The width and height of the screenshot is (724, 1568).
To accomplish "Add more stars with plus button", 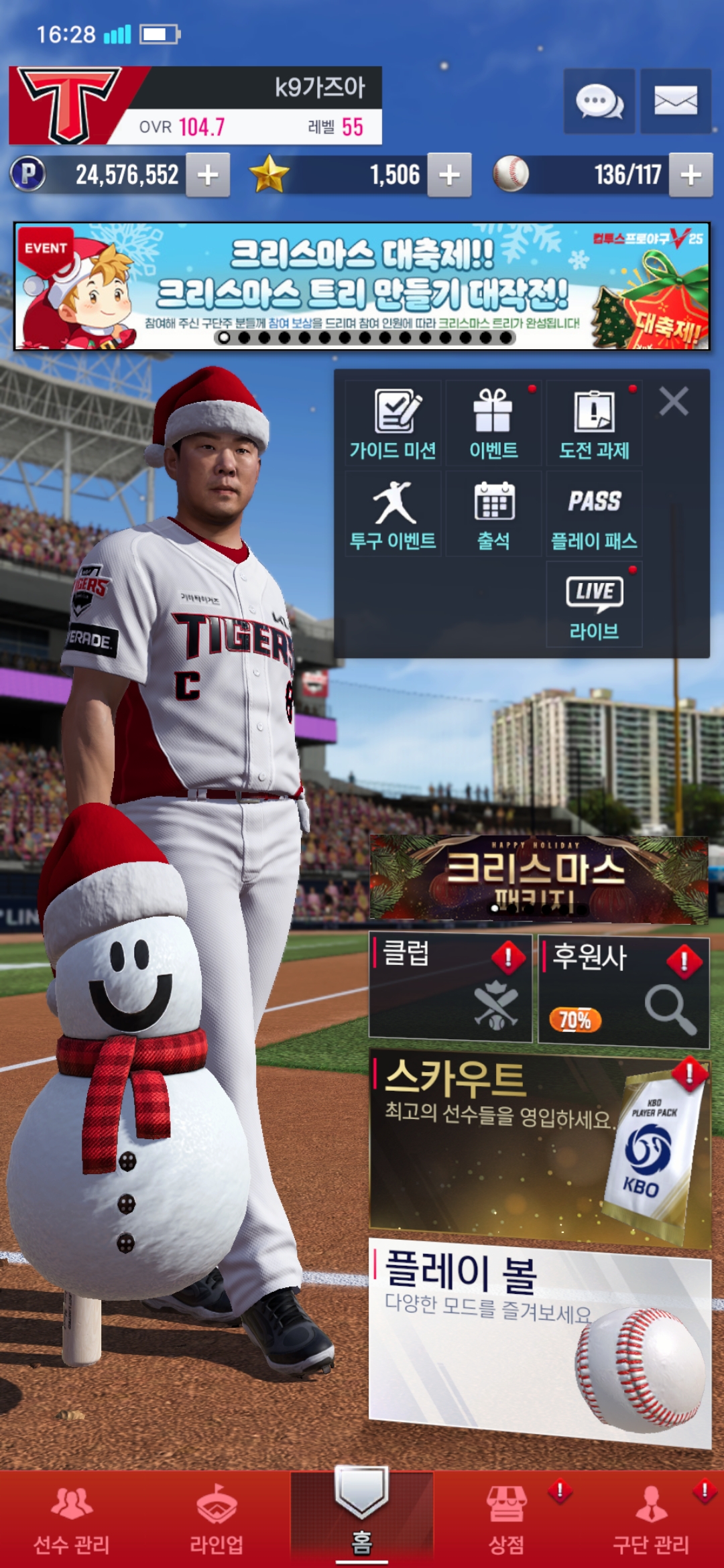I will 449,175.
